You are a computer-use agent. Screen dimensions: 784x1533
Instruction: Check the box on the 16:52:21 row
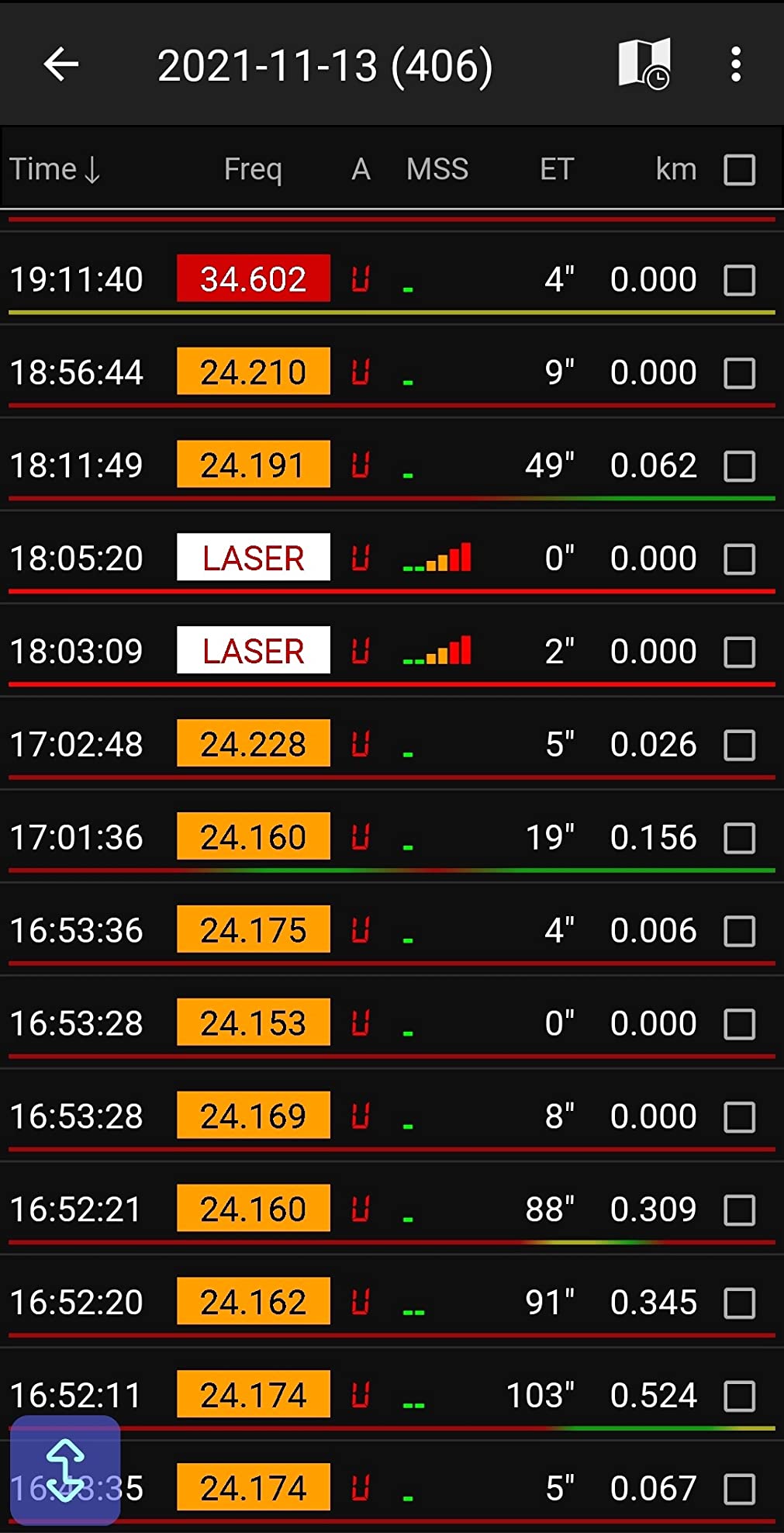[739, 1209]
